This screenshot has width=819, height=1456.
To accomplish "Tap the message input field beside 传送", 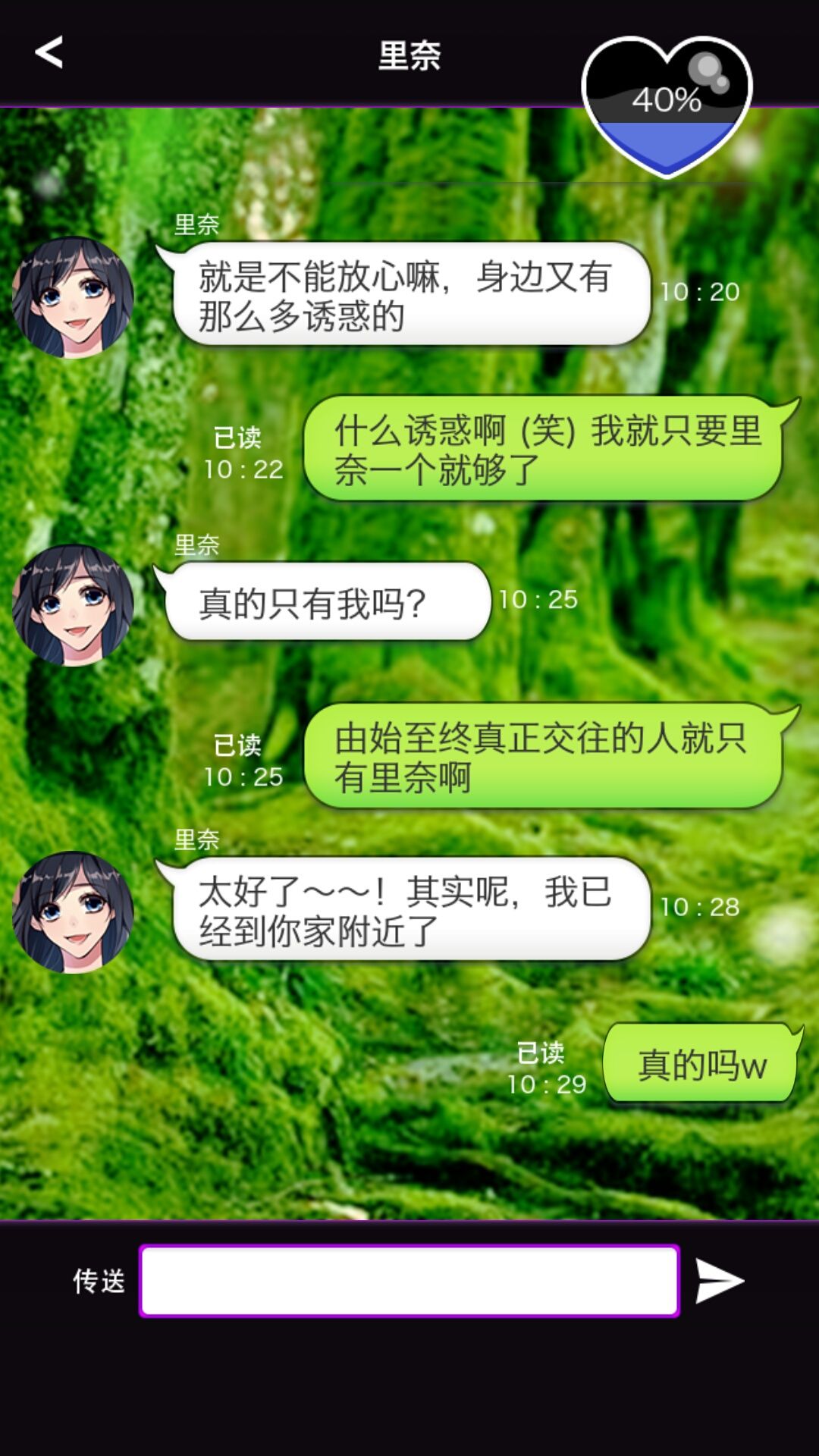I will click(x=409, y=1281).
